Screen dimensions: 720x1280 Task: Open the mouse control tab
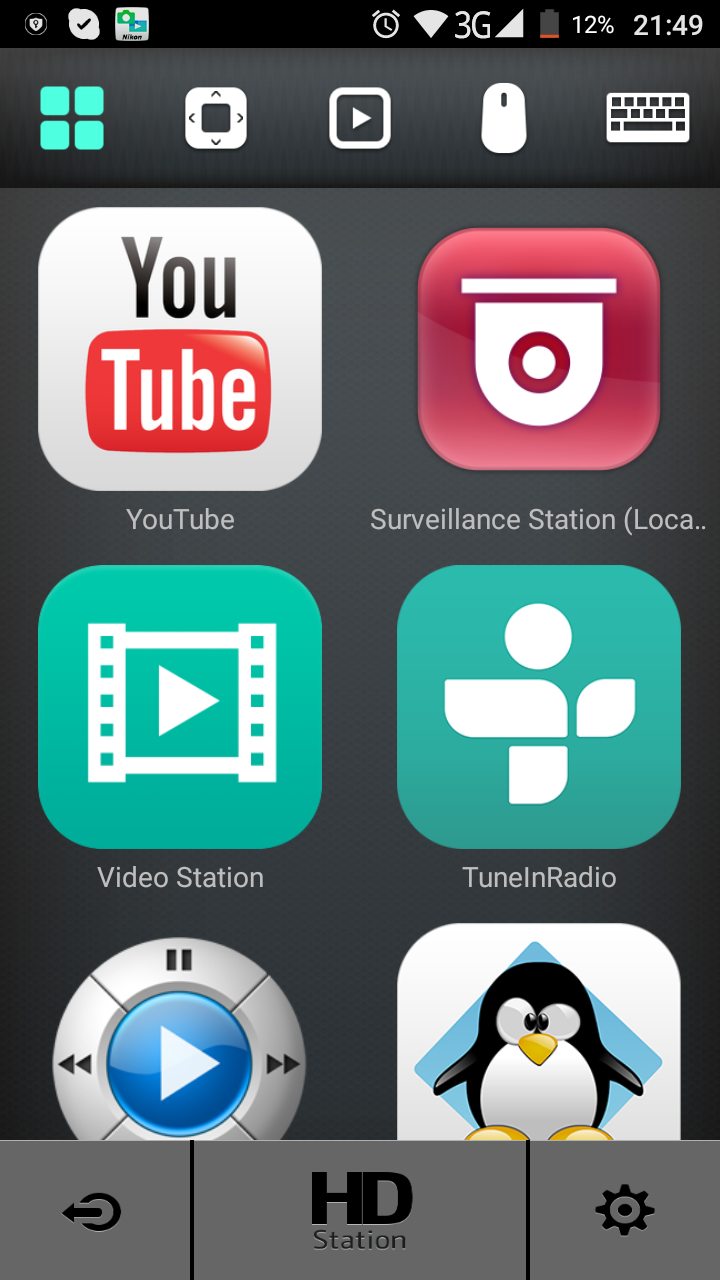pyautogui.click(x=504, y=118)
